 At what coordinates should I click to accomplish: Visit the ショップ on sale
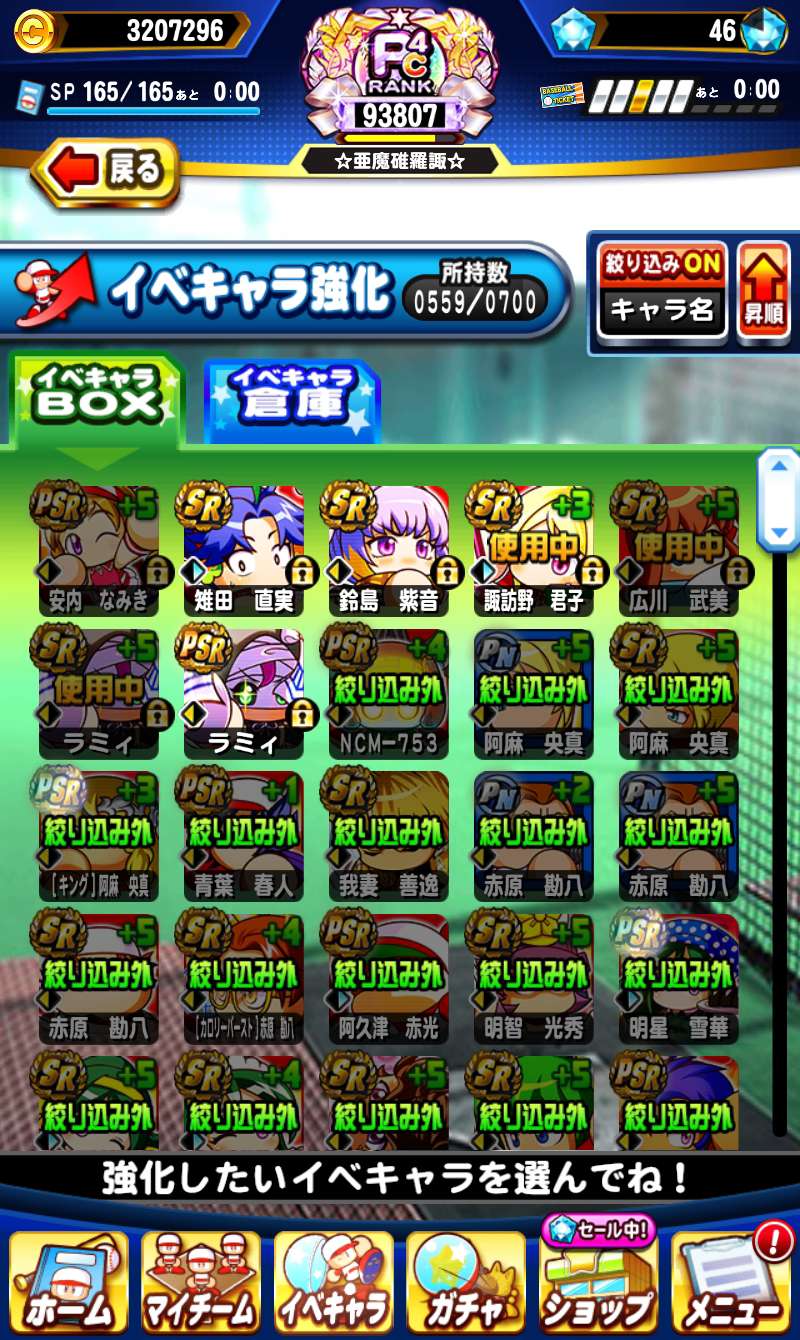pos(598,1283)
